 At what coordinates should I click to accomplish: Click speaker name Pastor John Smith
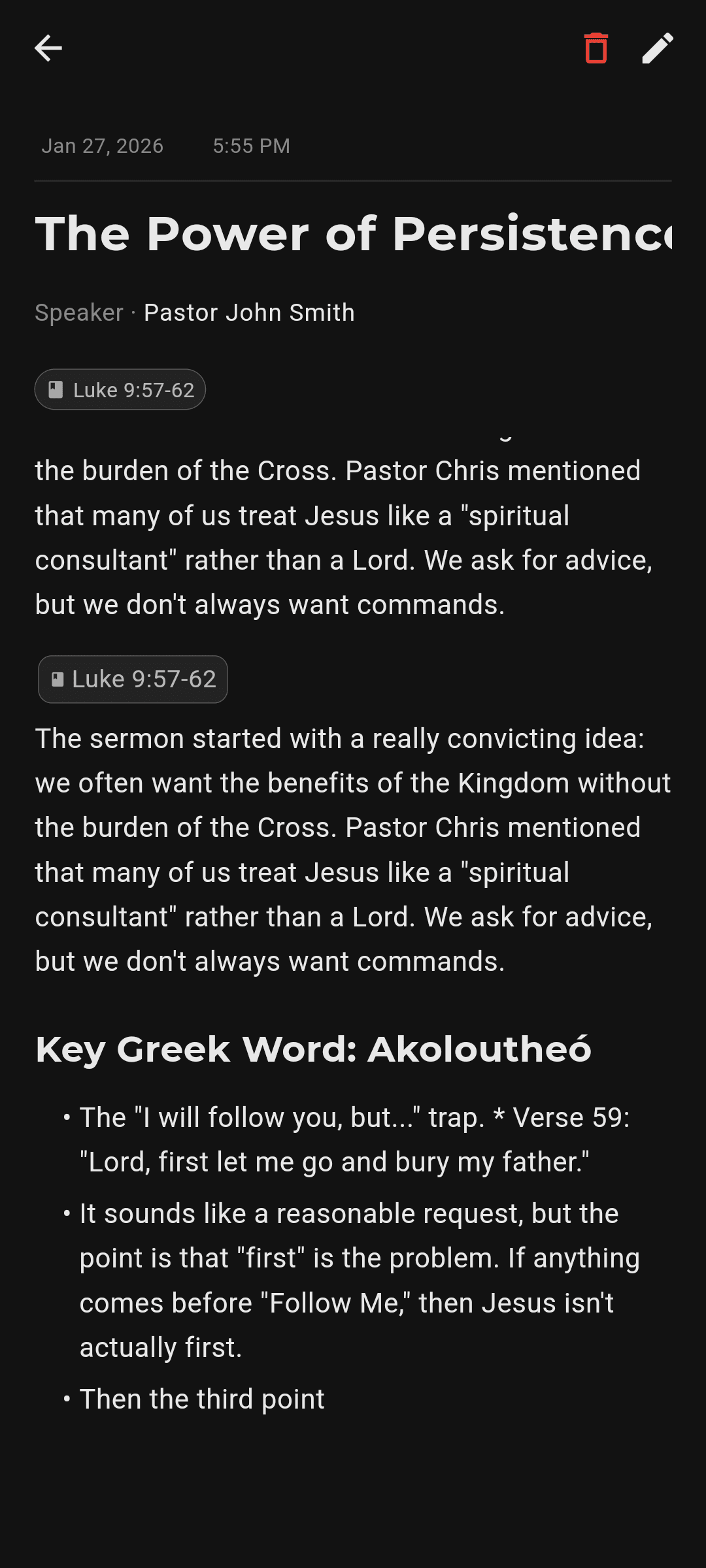[x=248, y=312]
